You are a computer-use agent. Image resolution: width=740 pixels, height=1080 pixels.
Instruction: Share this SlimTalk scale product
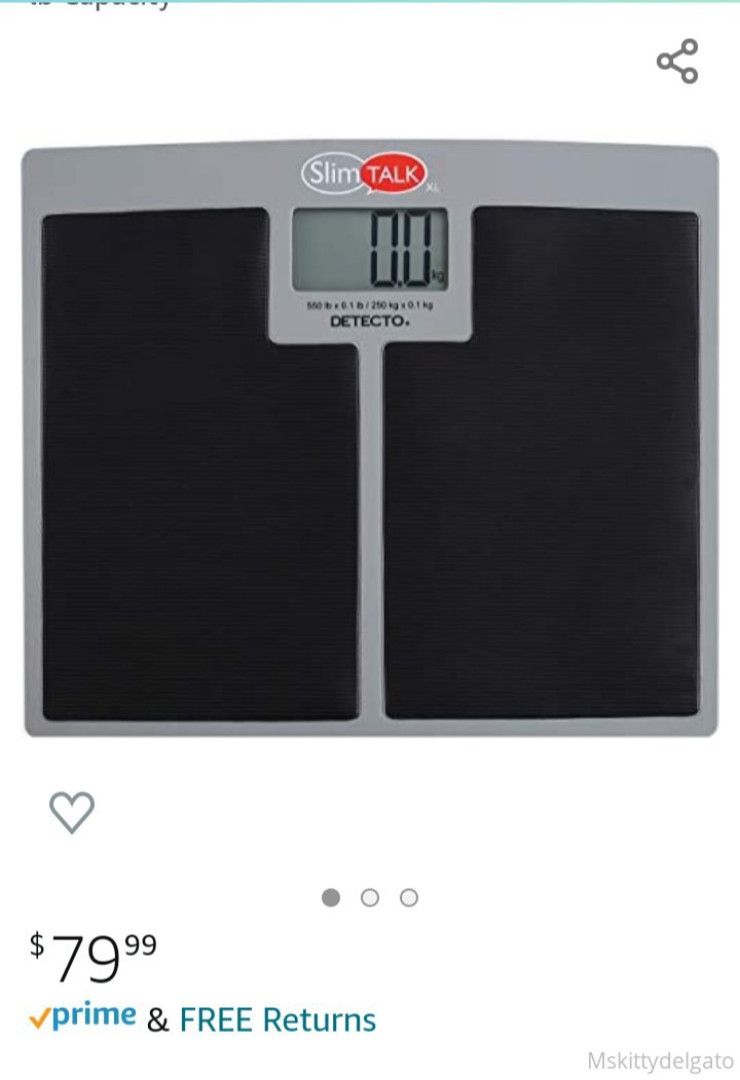pyautogui.click(x=677, y=62)
